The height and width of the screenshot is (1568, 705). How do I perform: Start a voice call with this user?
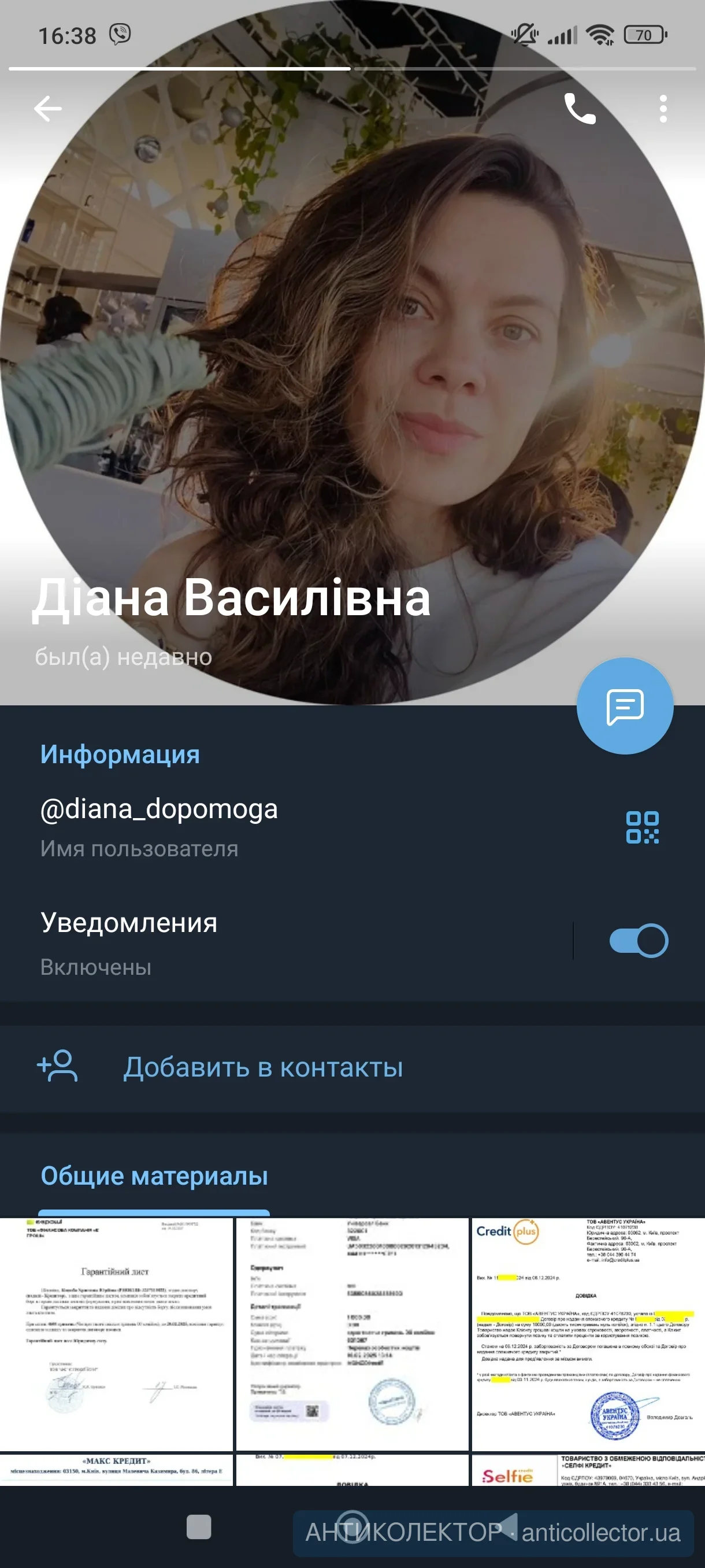pyautogui.click(x=580, y=109)
